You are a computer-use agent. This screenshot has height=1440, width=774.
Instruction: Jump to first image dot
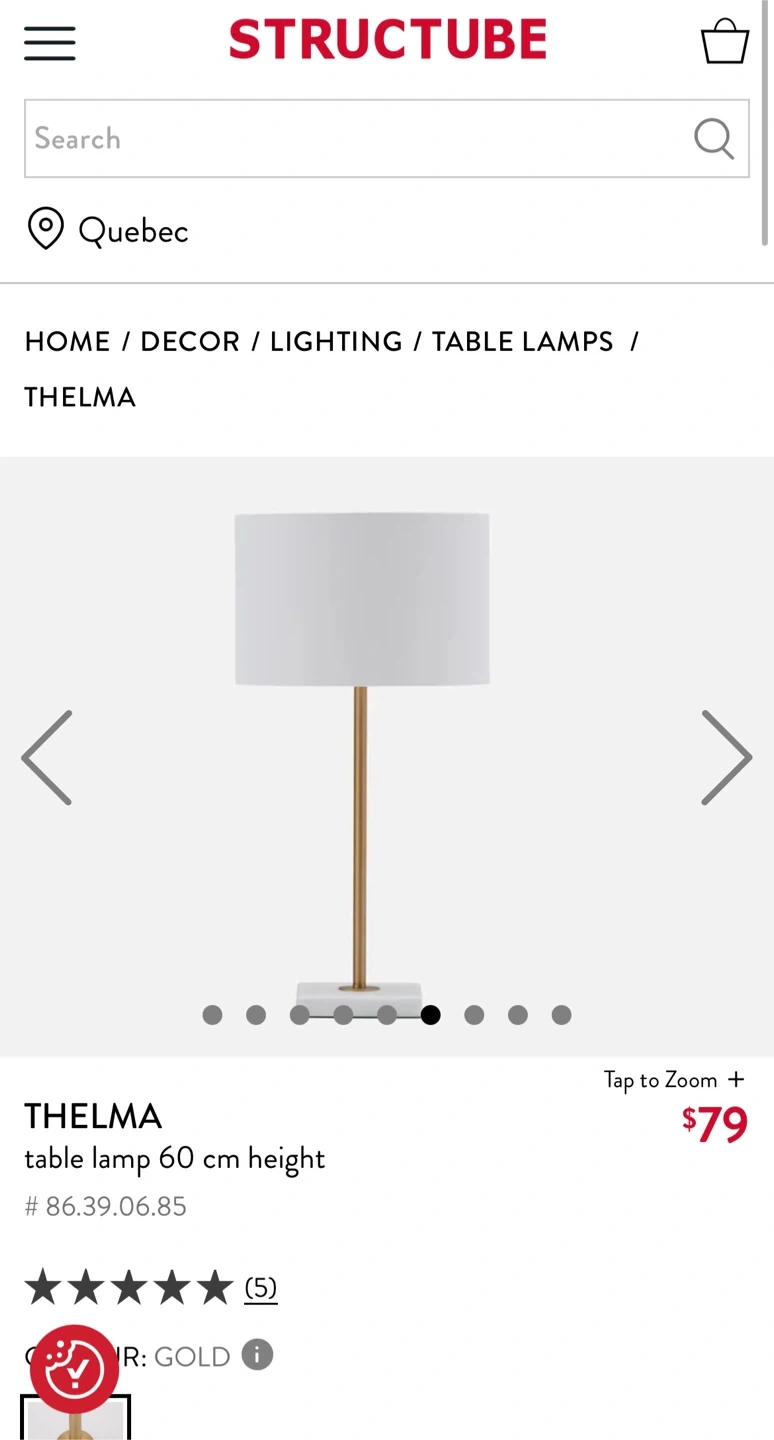(212, 1015)
